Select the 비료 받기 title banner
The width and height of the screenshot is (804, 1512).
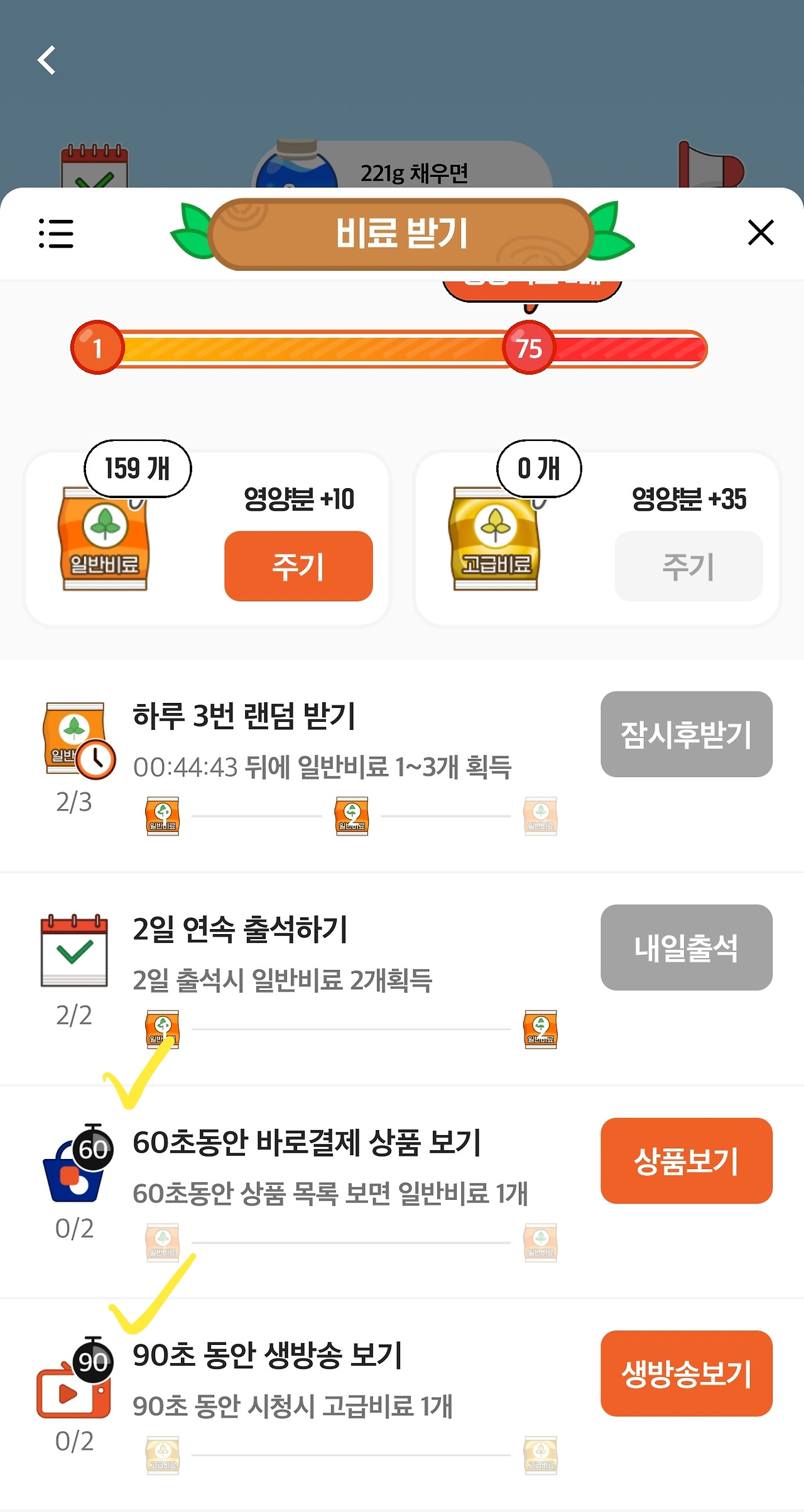tap(402, 233)
